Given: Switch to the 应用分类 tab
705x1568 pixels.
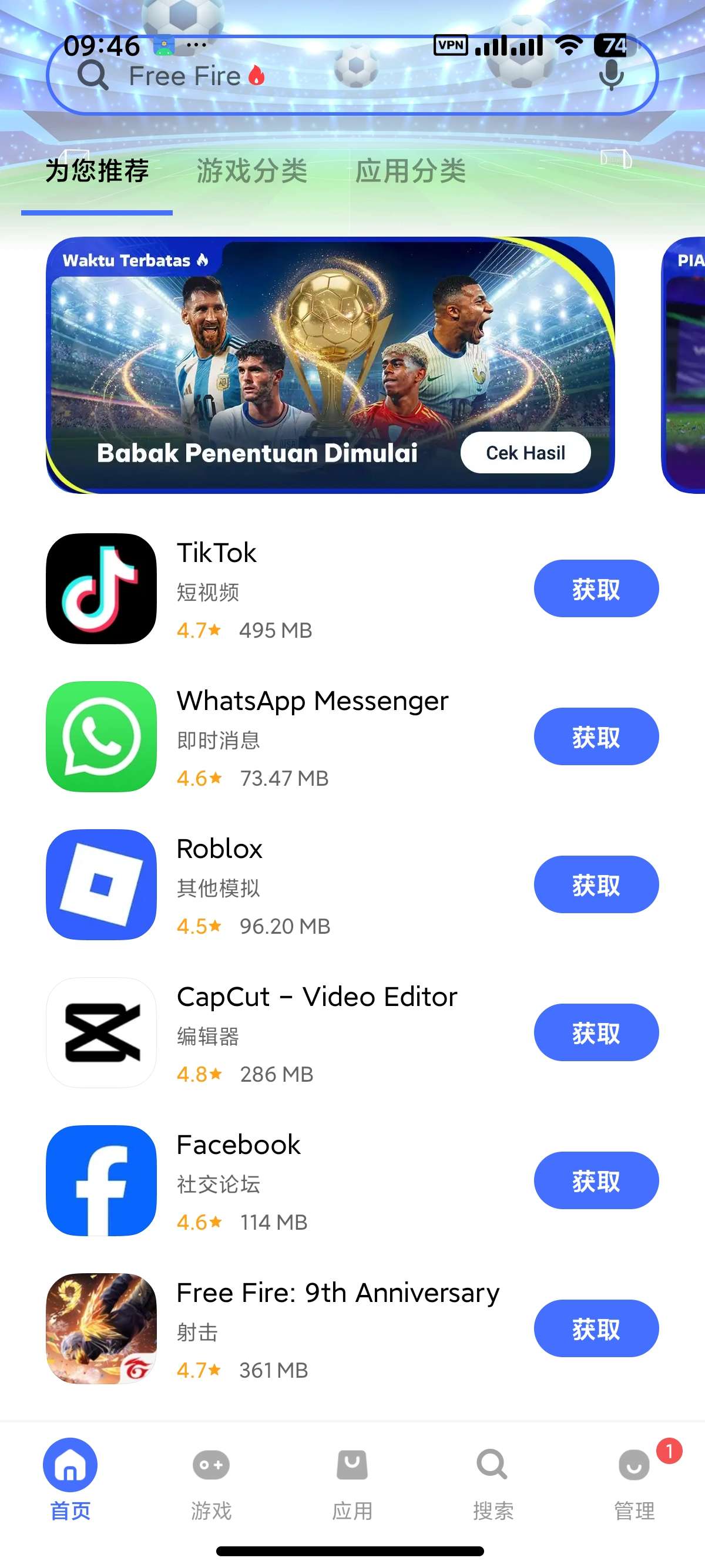Looking at the screenshot, I should click(x=411, y=170).
